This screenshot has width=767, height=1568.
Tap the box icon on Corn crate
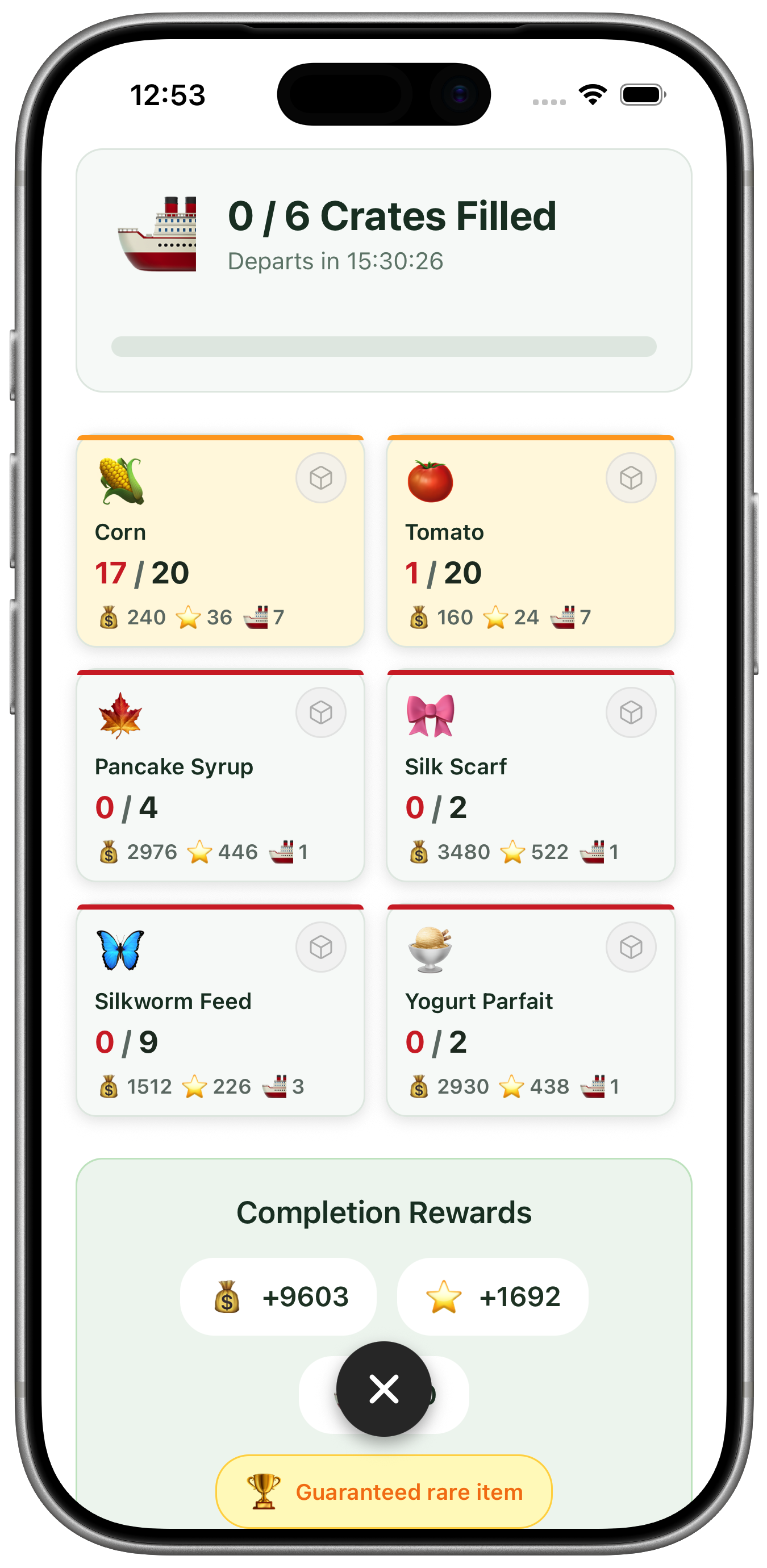(x=321, y=478)
